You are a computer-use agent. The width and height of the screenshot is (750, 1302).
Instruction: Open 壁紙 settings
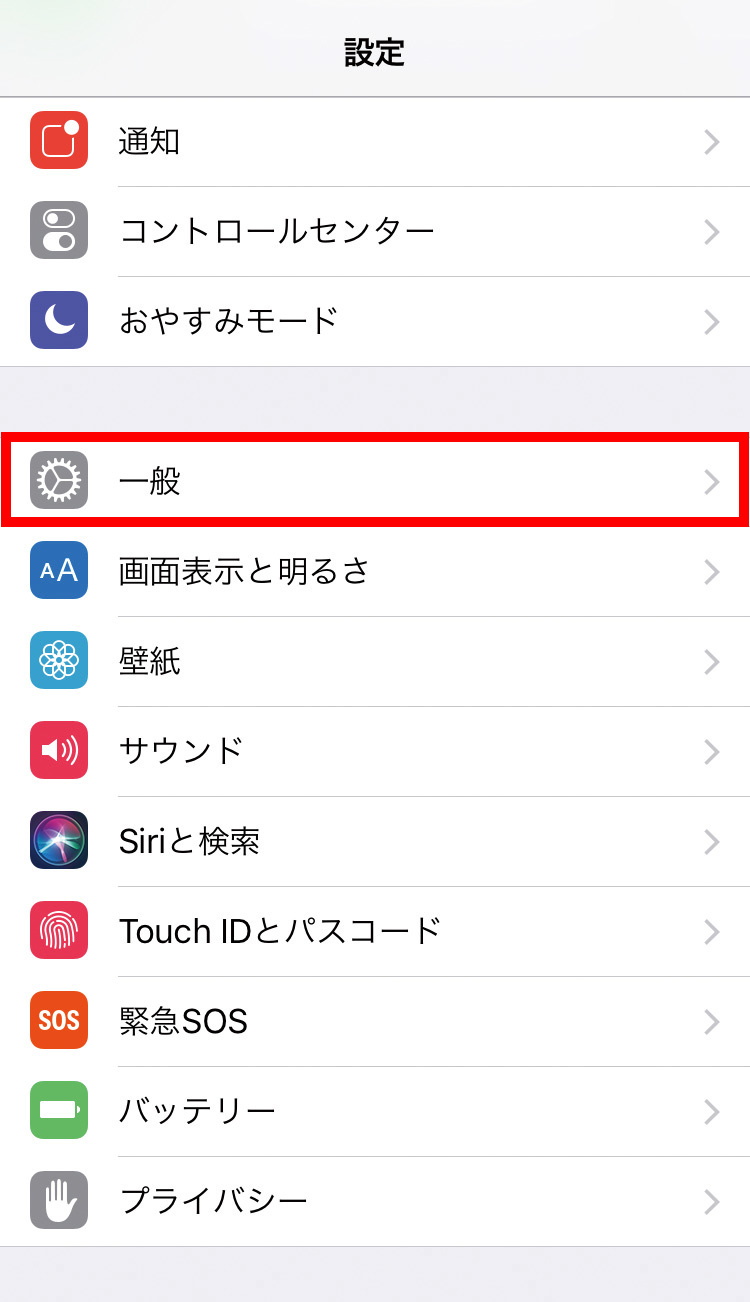375,662
